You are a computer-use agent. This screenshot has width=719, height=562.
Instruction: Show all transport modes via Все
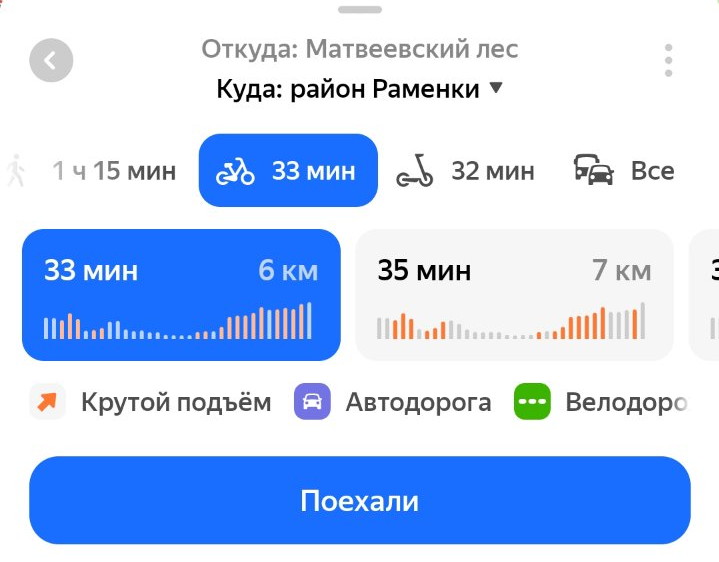pyautogui.click(x=625, y=171)
